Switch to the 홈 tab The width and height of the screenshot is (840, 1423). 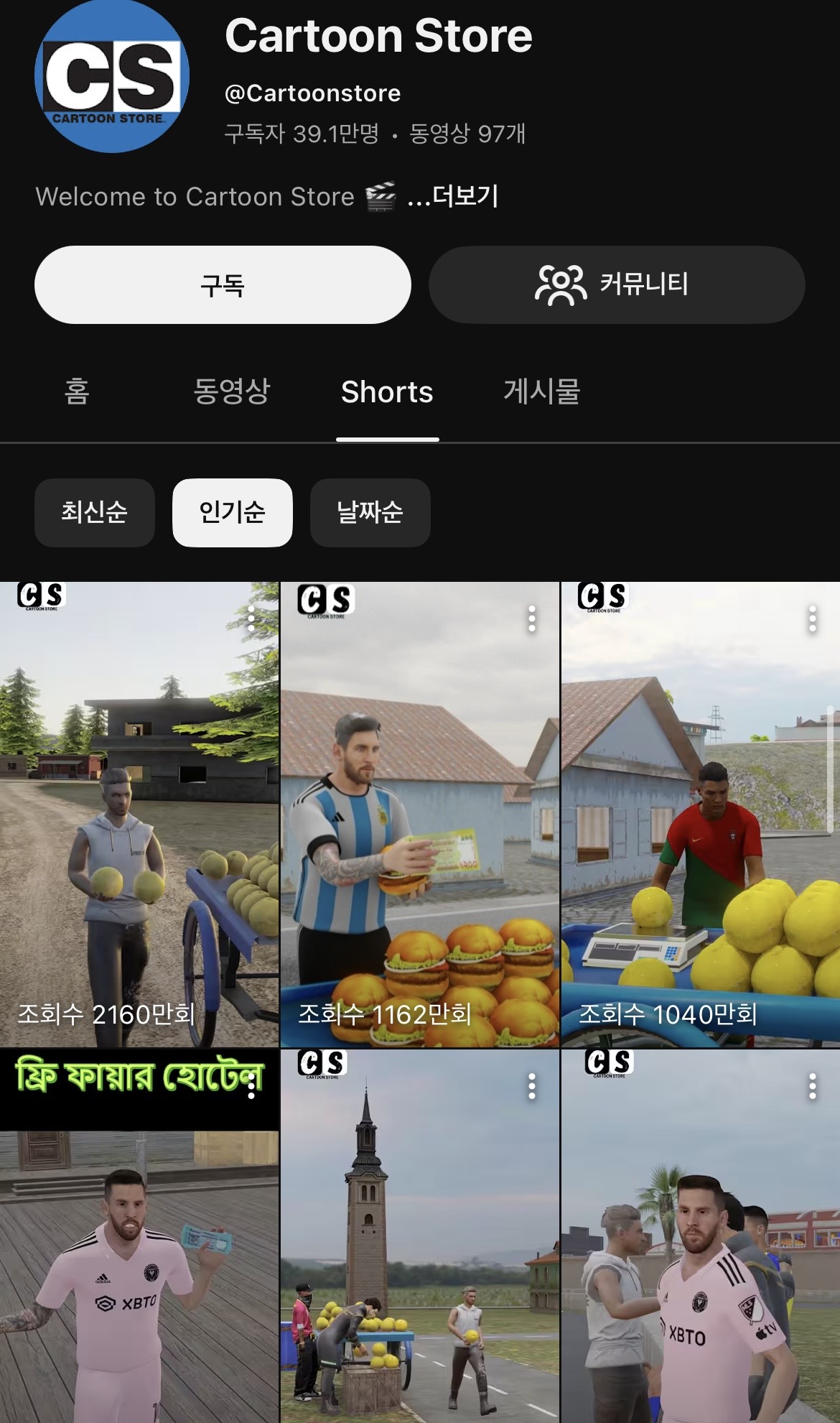point(77,391)
